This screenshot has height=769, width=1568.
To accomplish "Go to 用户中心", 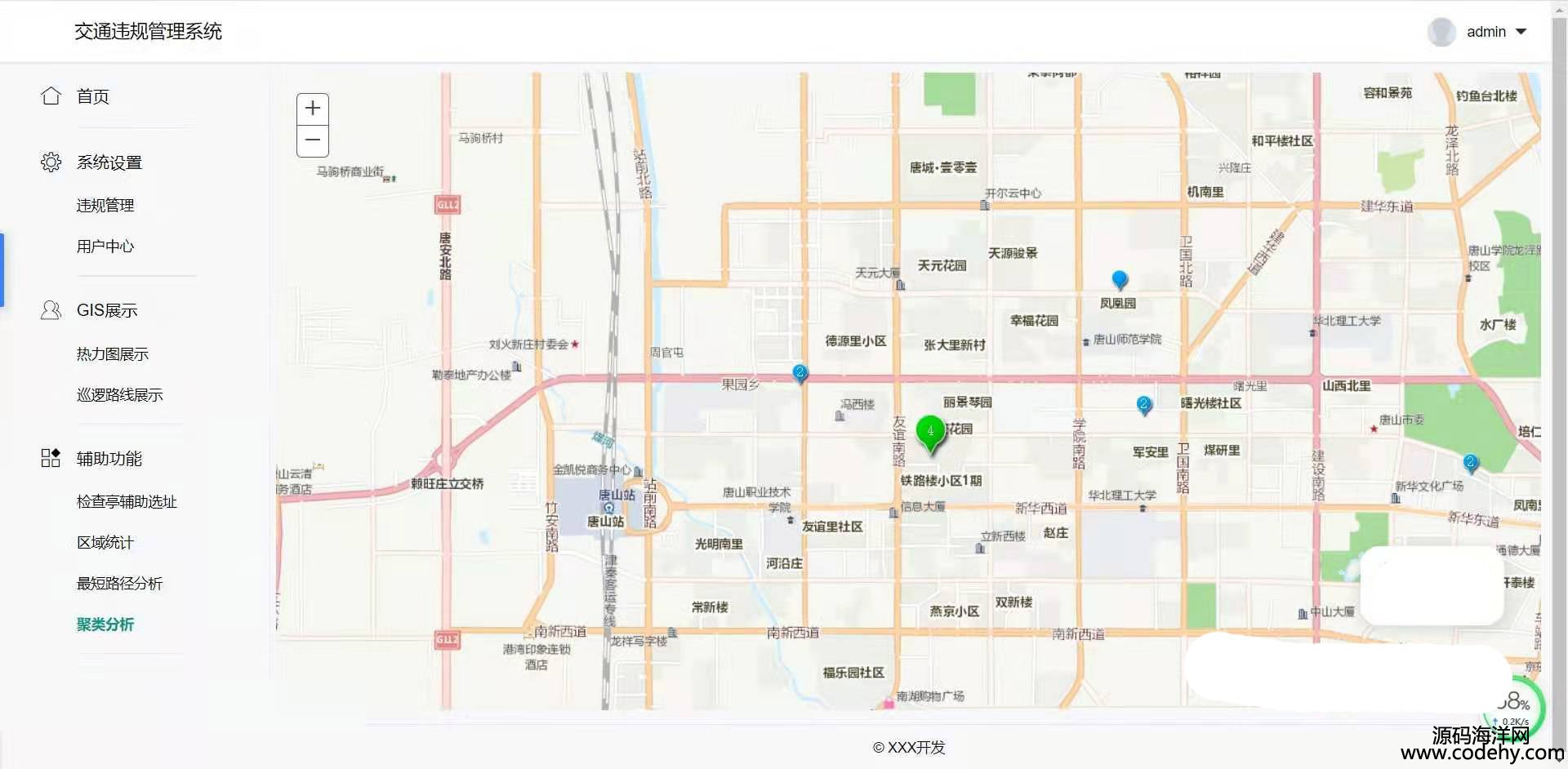I will tap(105, 247).
